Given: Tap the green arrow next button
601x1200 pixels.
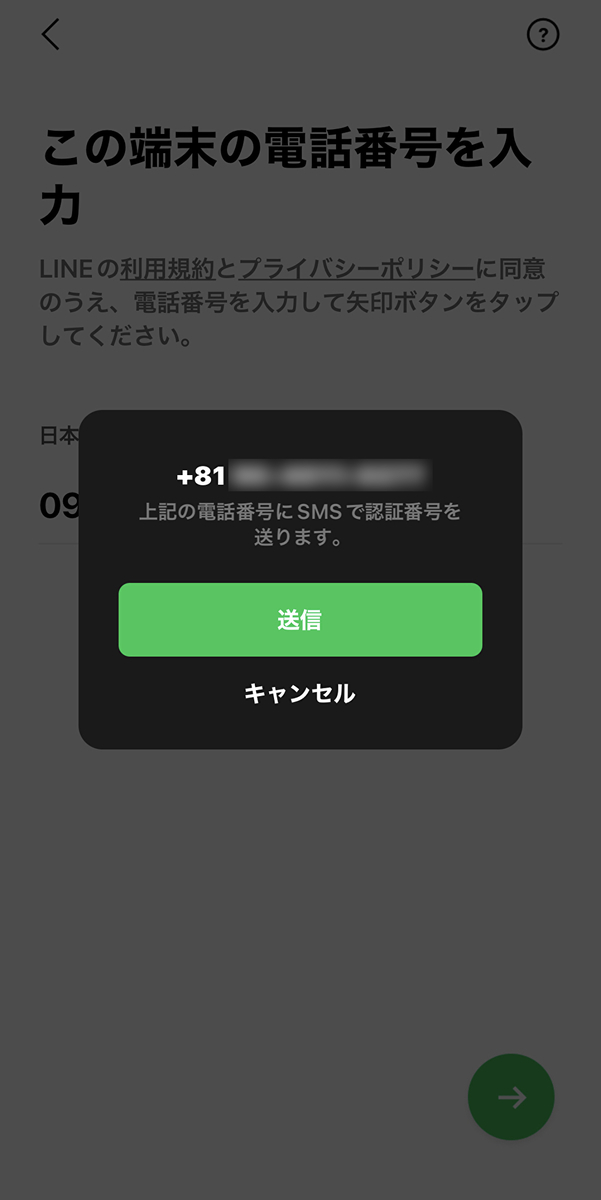Looking at the screenshot, I should pos(511,1097).
